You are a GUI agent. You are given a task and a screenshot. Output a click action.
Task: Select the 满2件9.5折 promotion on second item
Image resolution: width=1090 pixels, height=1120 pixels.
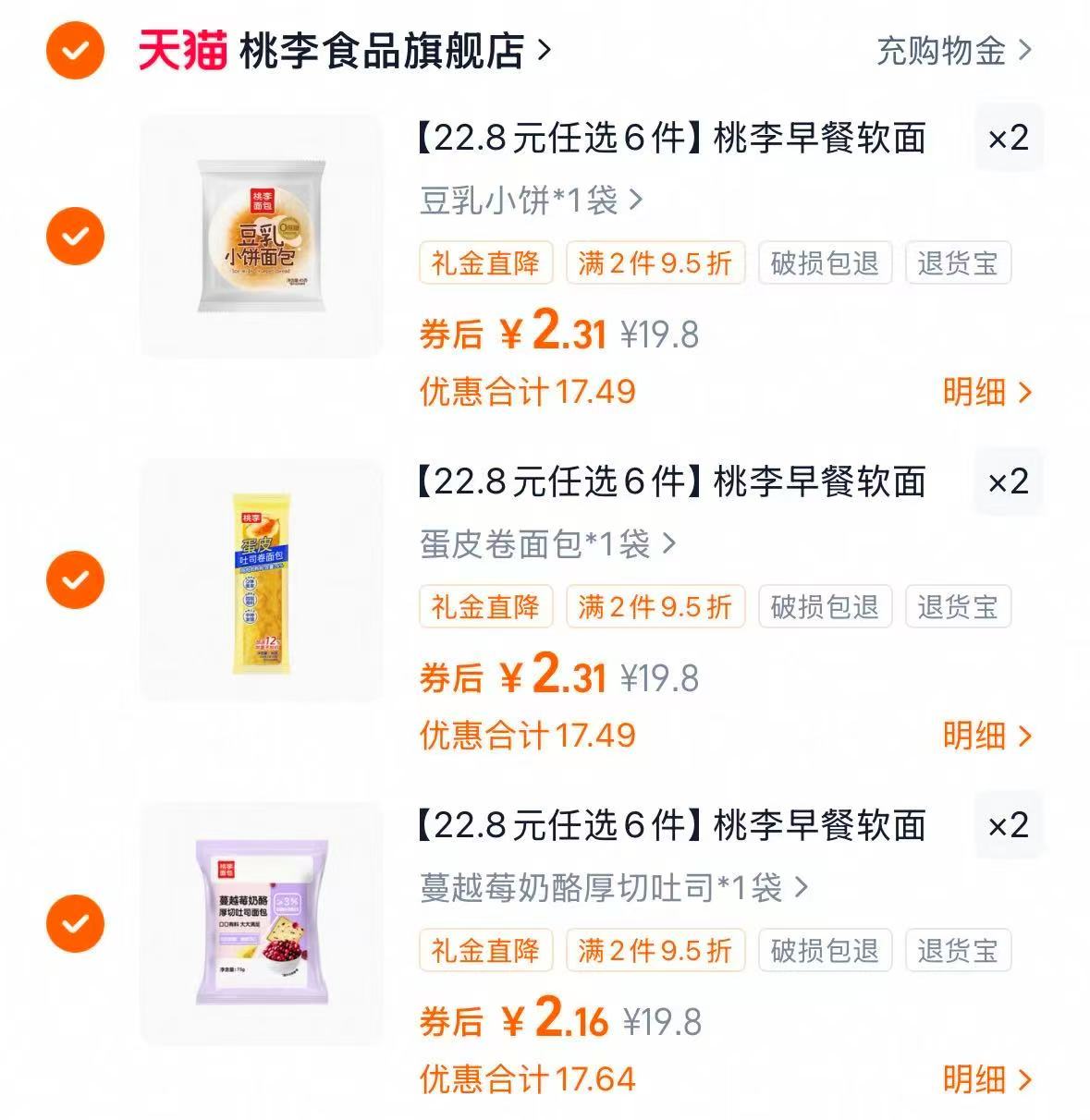point(654,607)
